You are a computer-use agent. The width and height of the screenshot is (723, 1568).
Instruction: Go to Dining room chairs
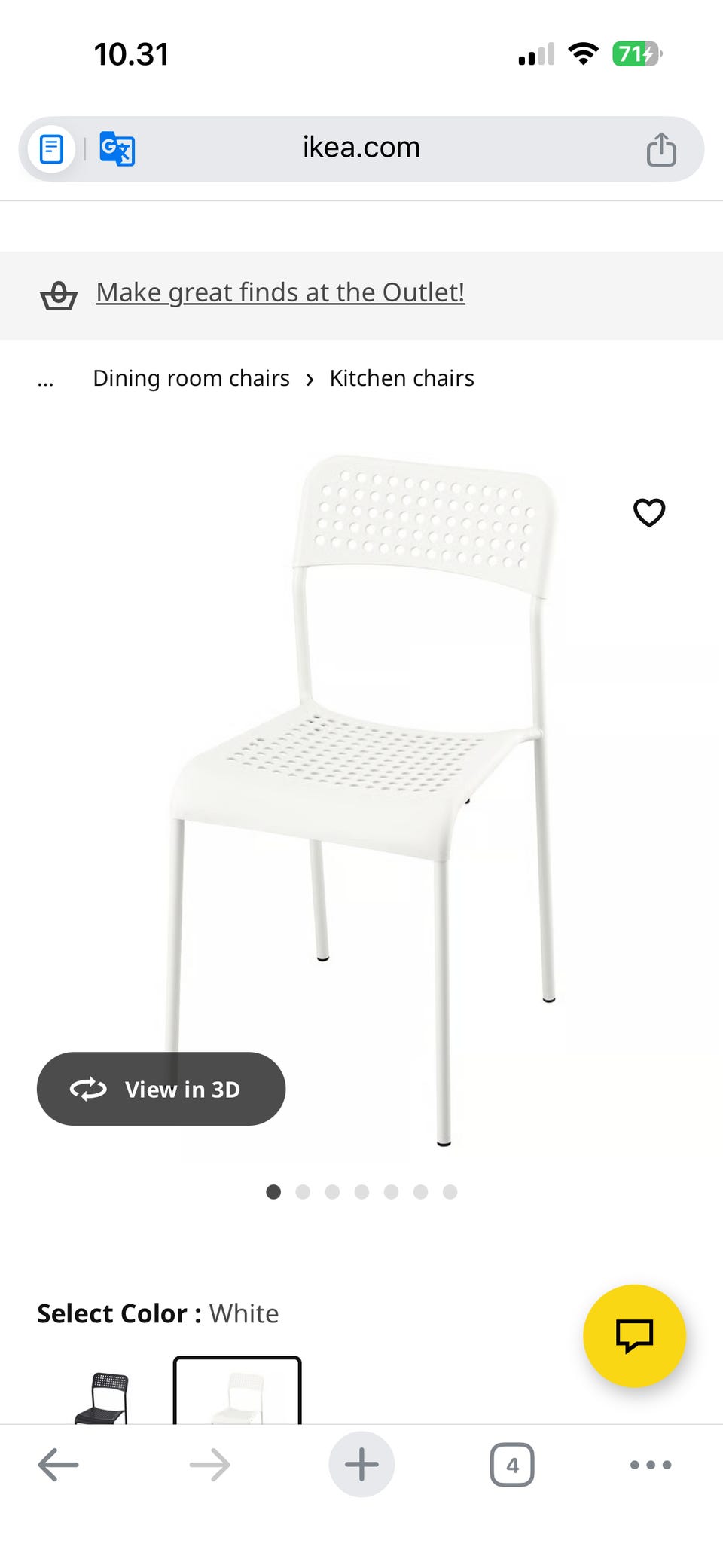191,378
